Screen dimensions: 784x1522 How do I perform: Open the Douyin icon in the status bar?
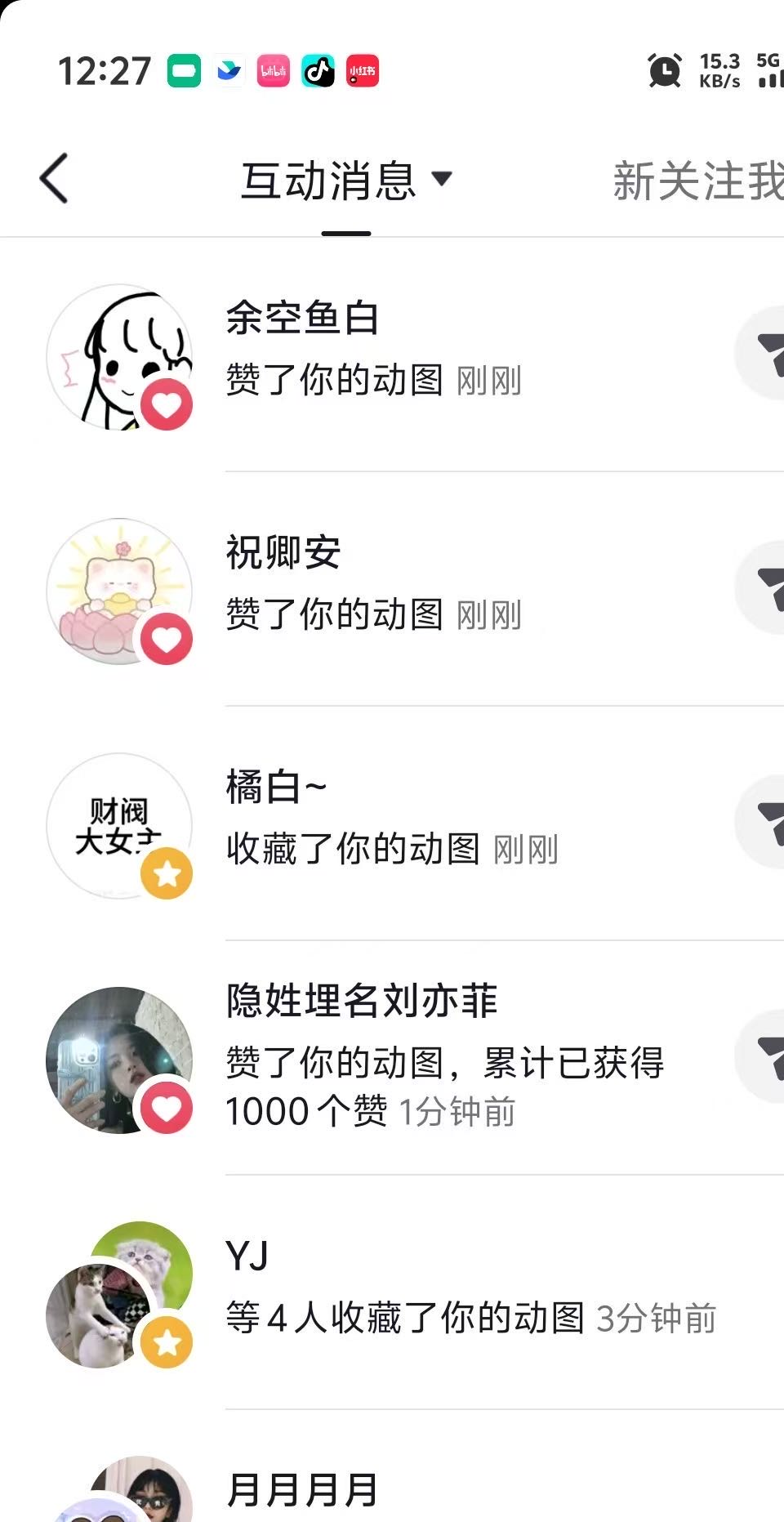tap(318, 71)
